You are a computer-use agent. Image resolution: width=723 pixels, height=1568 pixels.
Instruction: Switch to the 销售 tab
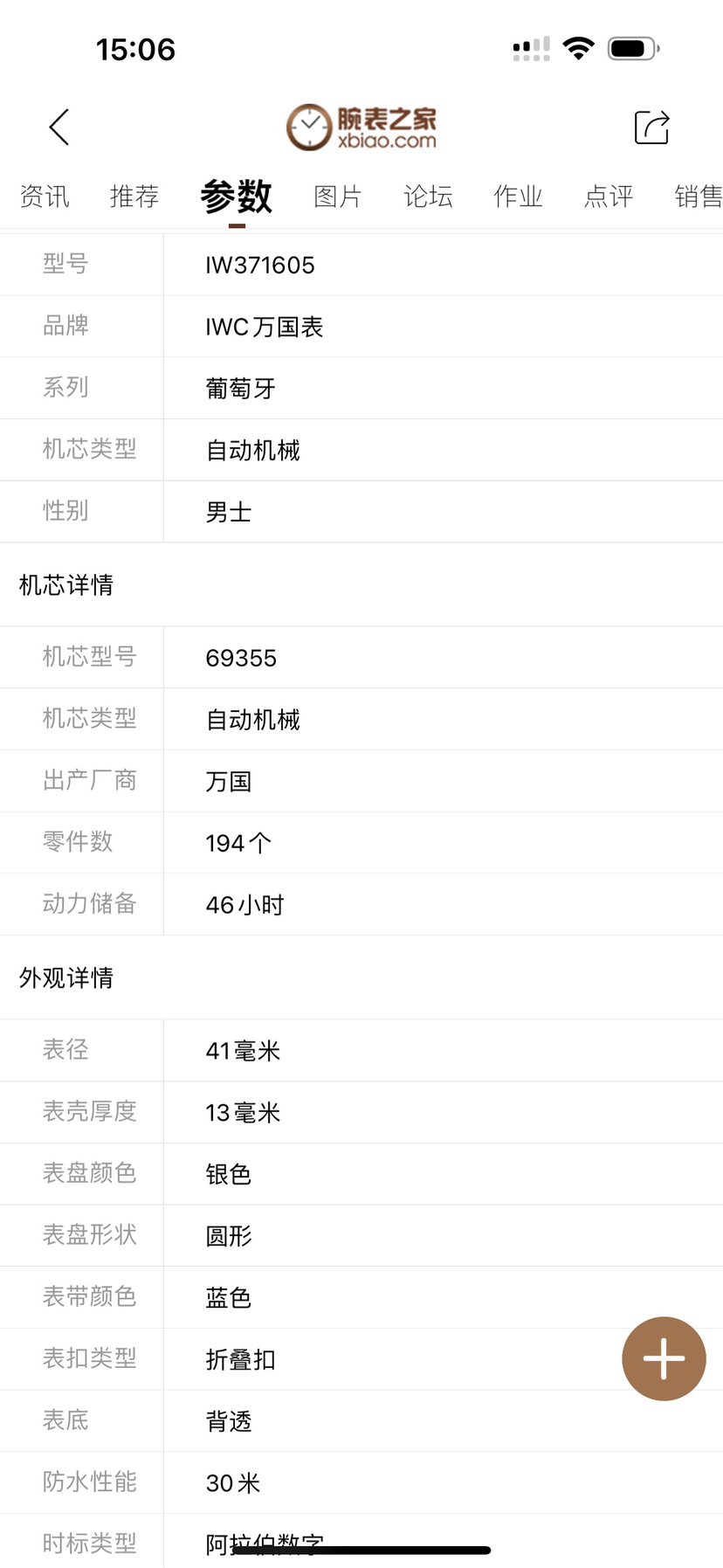tap(698, 197)
